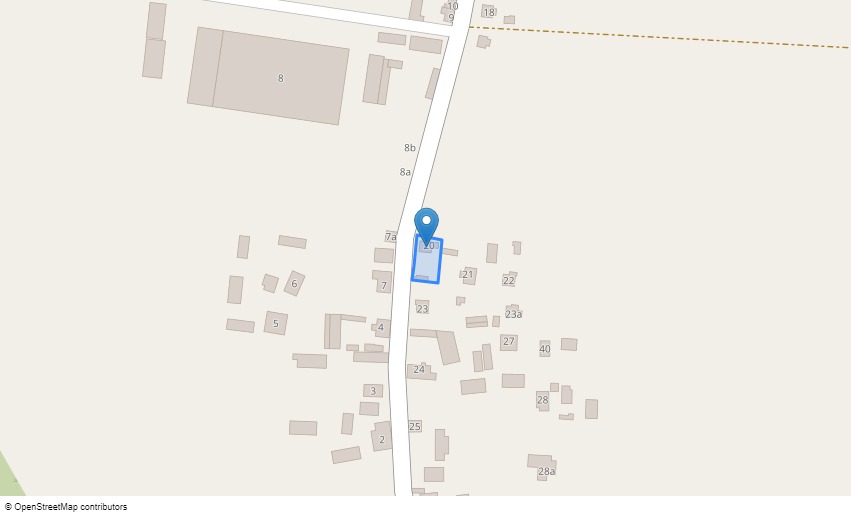This screenshot has height=515, width=851.
Task: Tap the blue location marker pin
Action: tap(427, 224)
